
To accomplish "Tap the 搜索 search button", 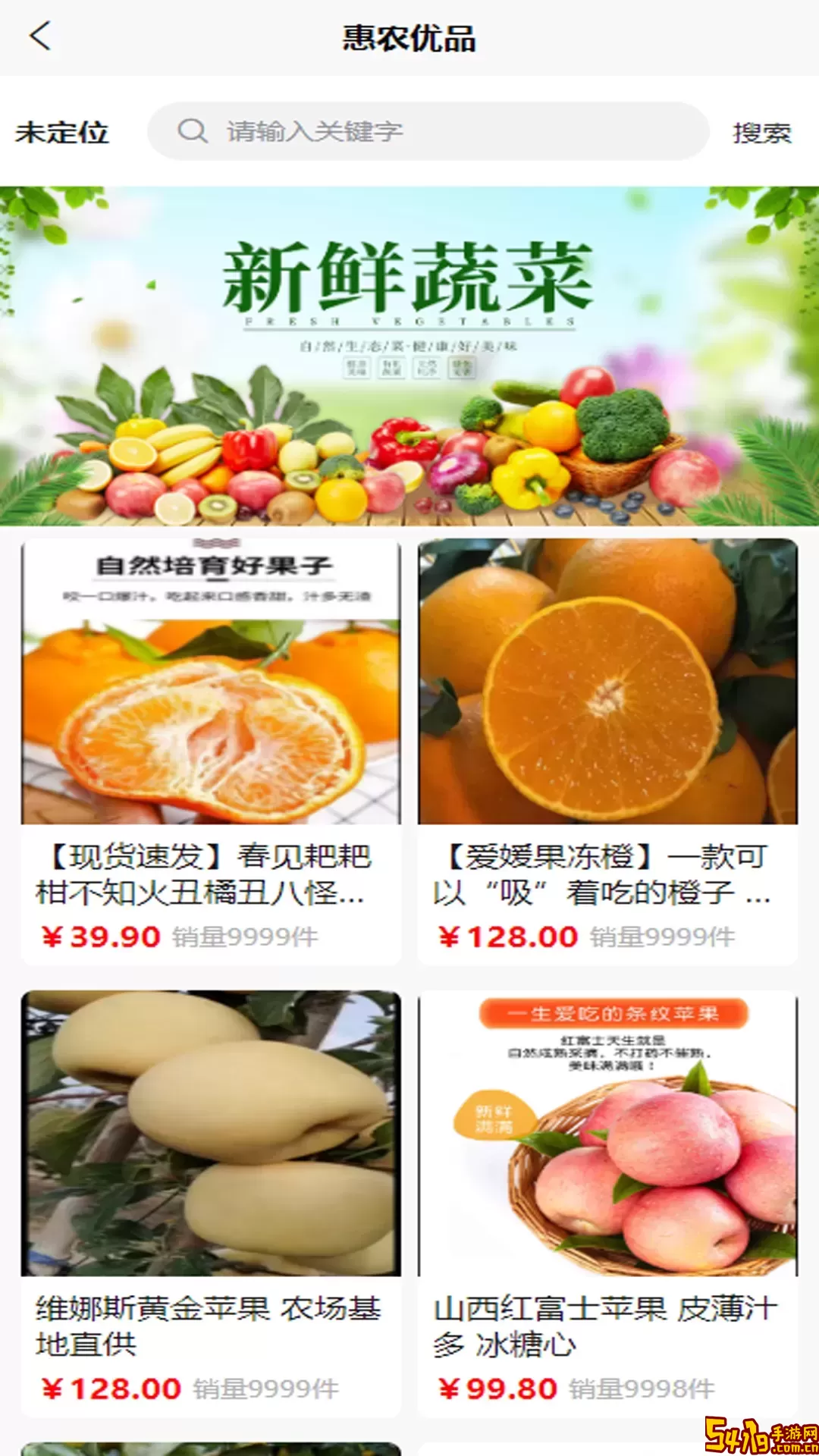I will pyautogui.click(x=761, y=133).
